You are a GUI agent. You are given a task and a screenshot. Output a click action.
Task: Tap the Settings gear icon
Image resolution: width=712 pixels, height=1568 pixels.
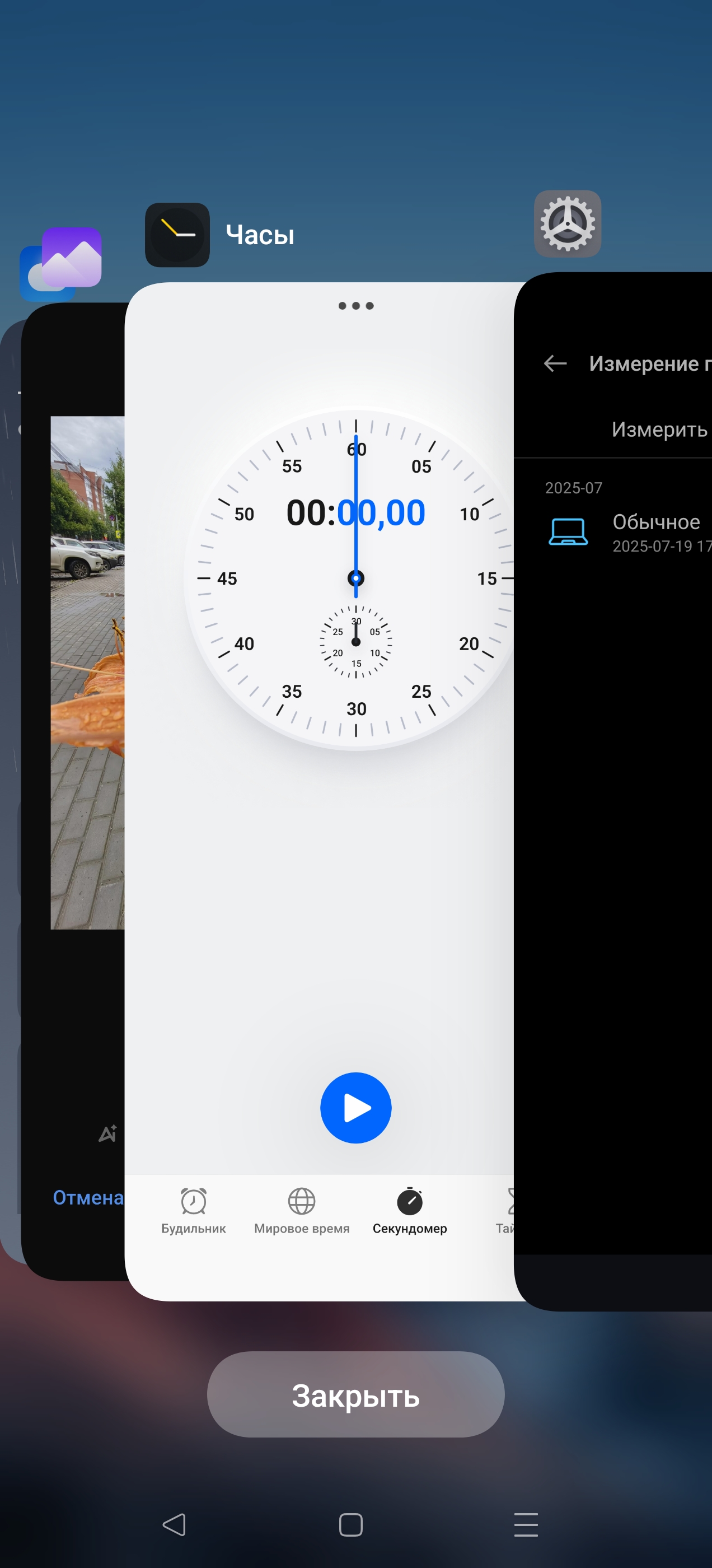click(x=567, y=223)
